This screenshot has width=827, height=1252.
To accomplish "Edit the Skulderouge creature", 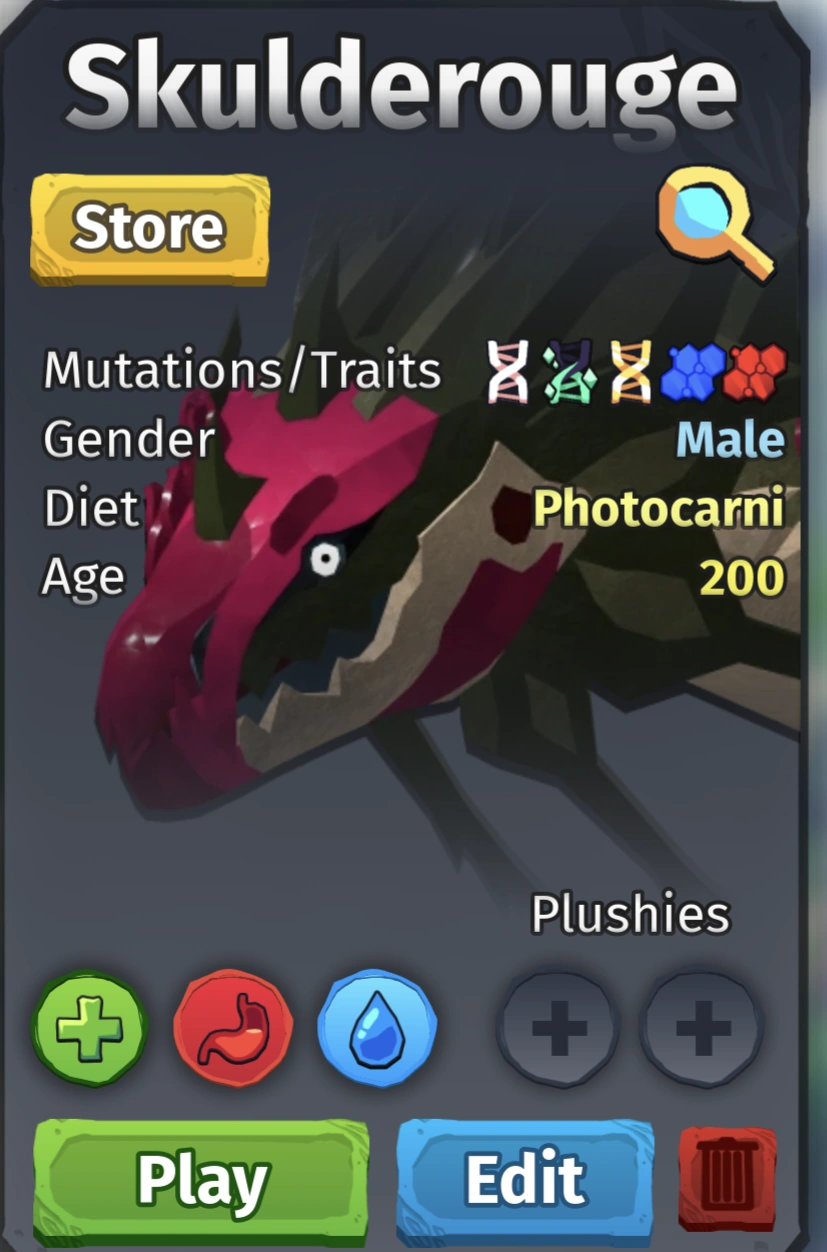I will pyautogui.click(x=526, y=1181).
